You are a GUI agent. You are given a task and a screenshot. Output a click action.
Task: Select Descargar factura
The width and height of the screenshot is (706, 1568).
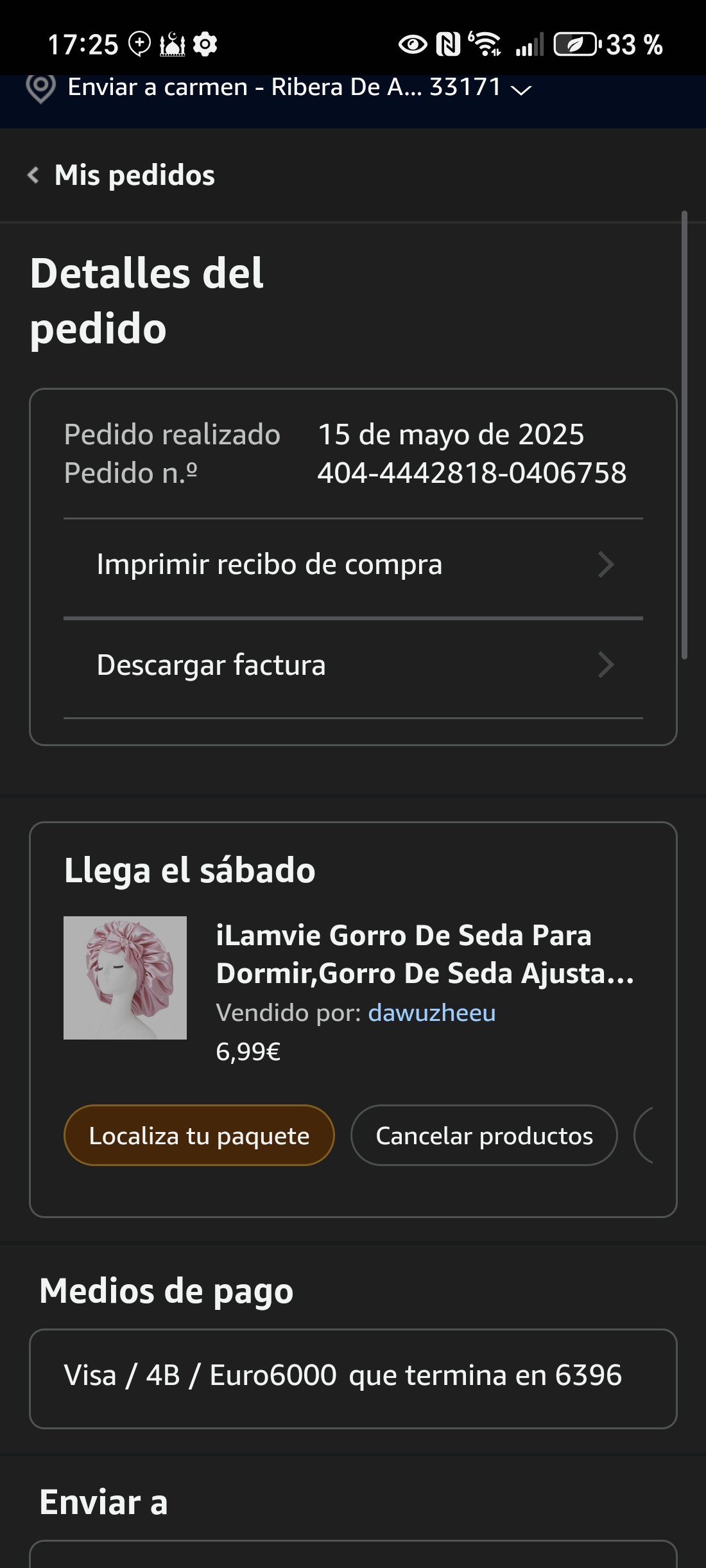coord(353,665)
